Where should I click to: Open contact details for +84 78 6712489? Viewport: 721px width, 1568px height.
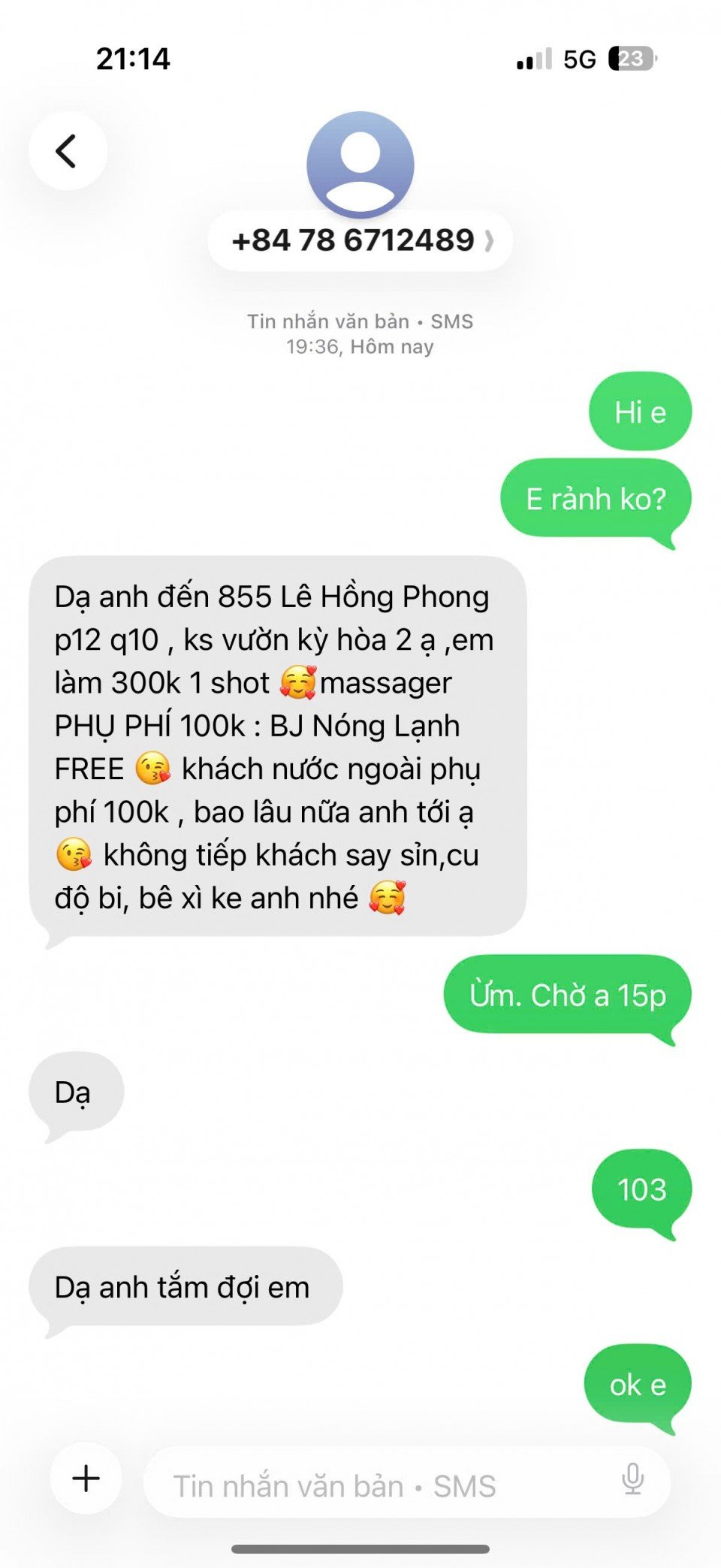point(360,240)
